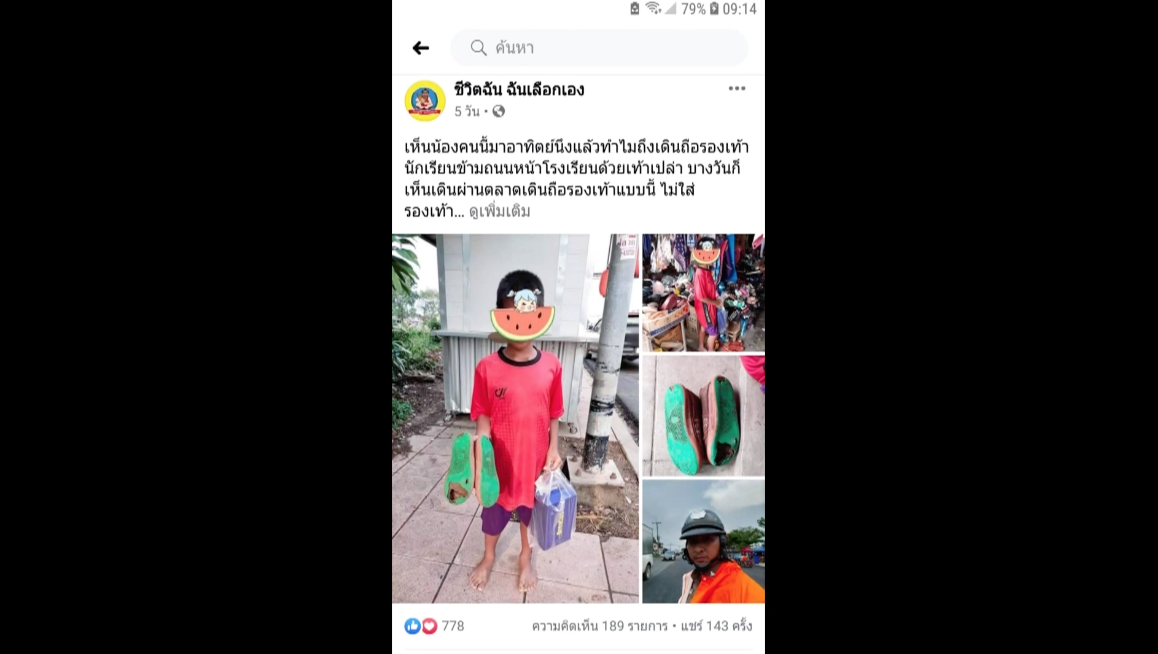Open the photo of man in helmet

click(703, 541)
